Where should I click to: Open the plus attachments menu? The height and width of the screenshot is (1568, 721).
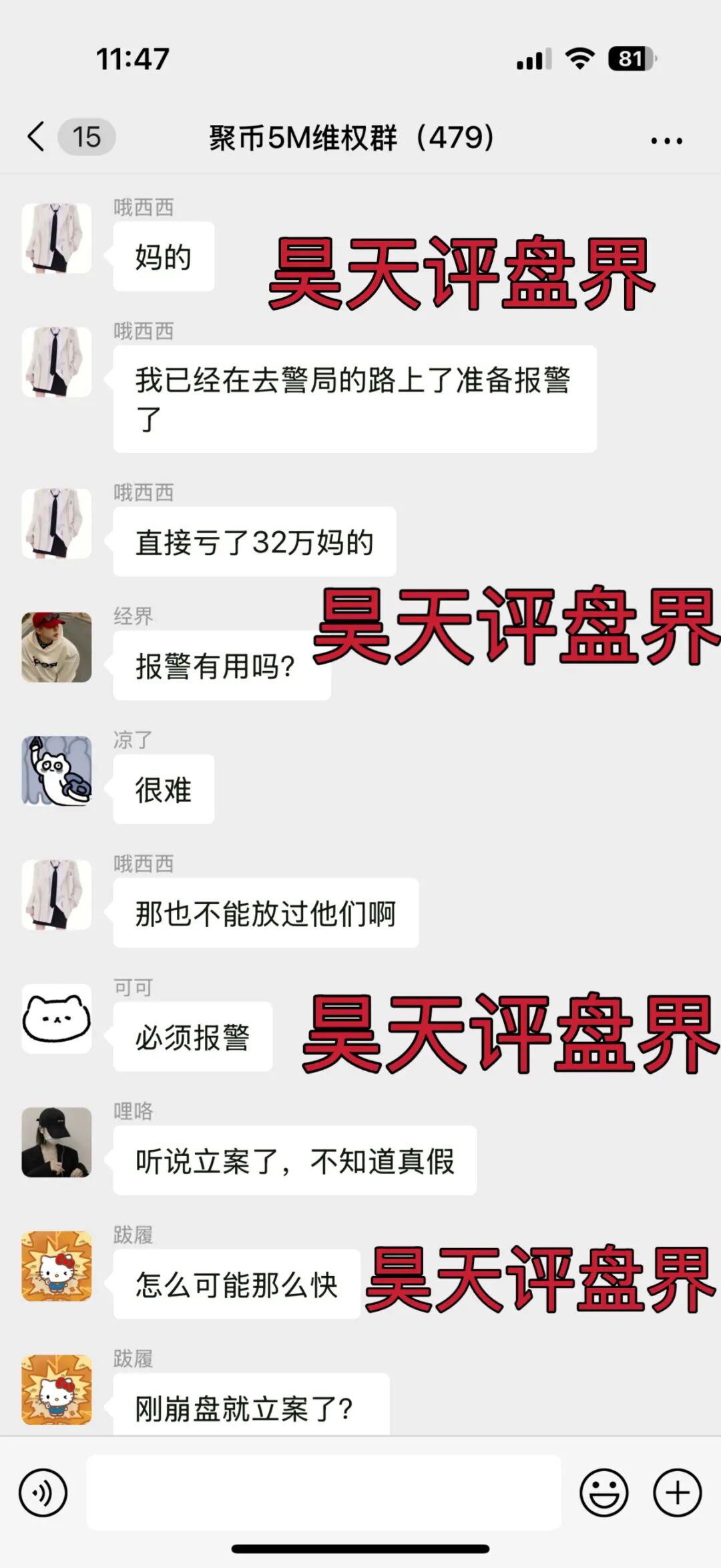point(677,1493)
